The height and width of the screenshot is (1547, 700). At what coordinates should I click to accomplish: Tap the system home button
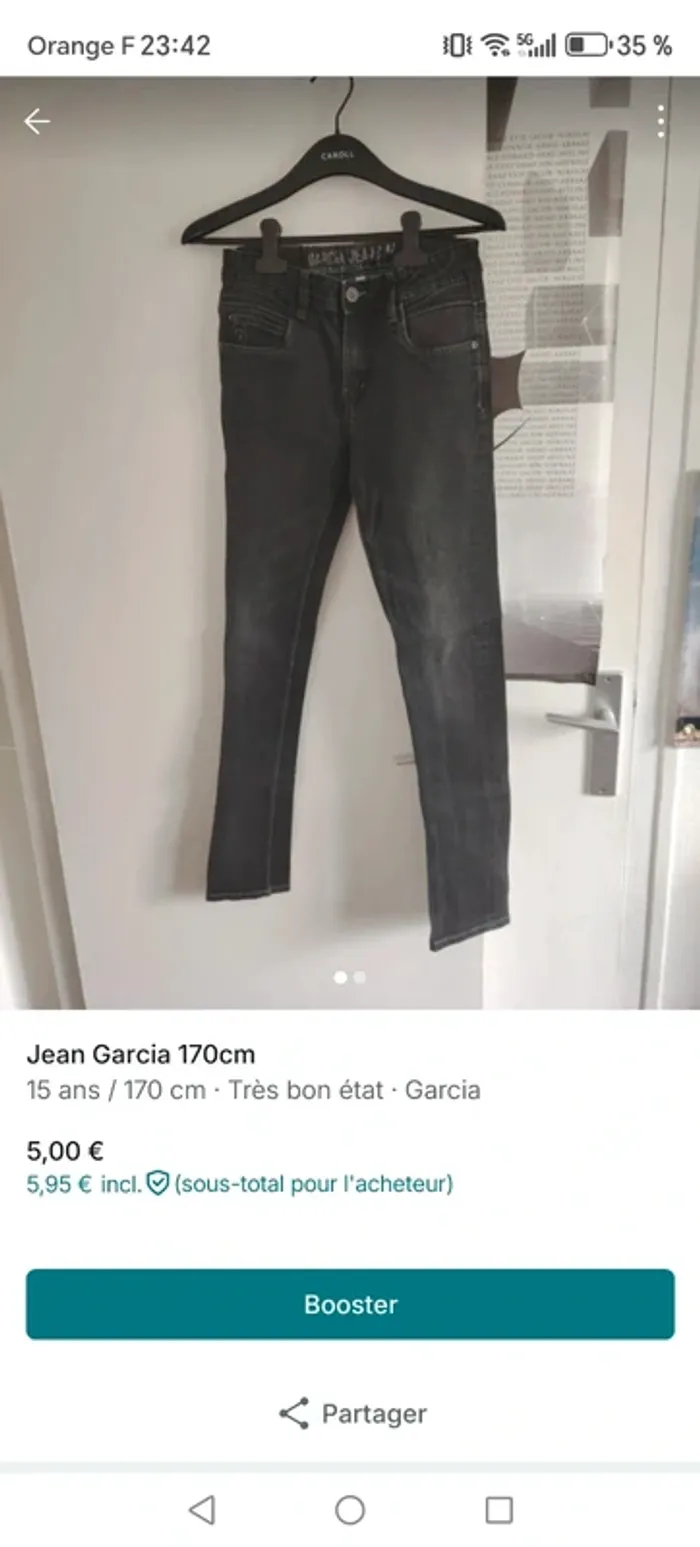[x=350, y=1510]
